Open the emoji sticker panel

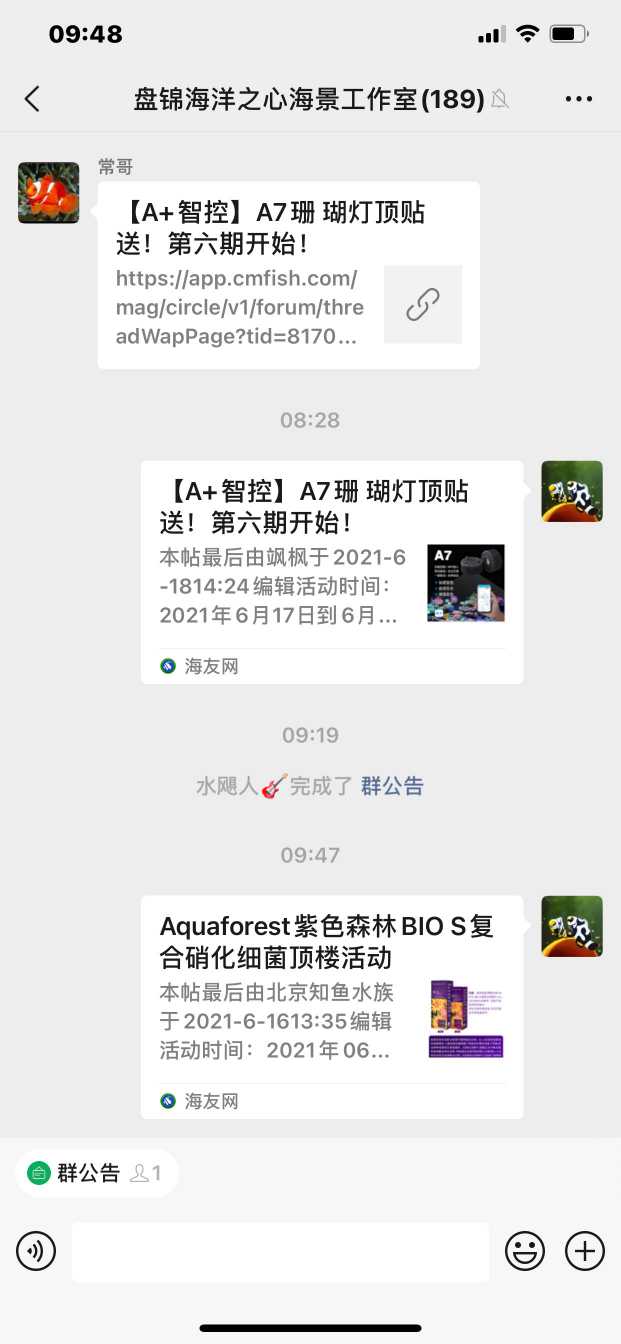click(x=525, y=1251)
